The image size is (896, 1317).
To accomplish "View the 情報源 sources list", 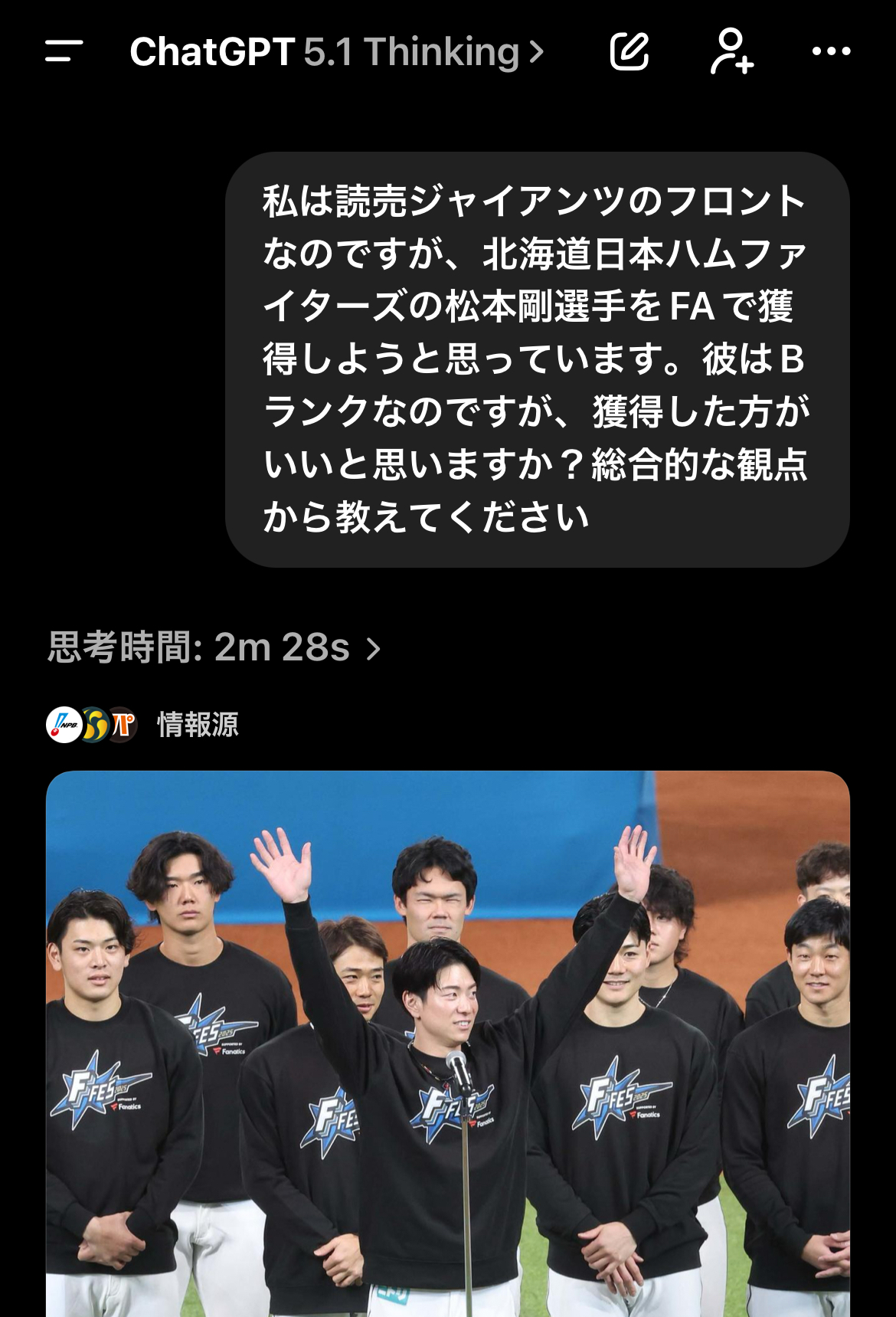I will tap(143, 724).
